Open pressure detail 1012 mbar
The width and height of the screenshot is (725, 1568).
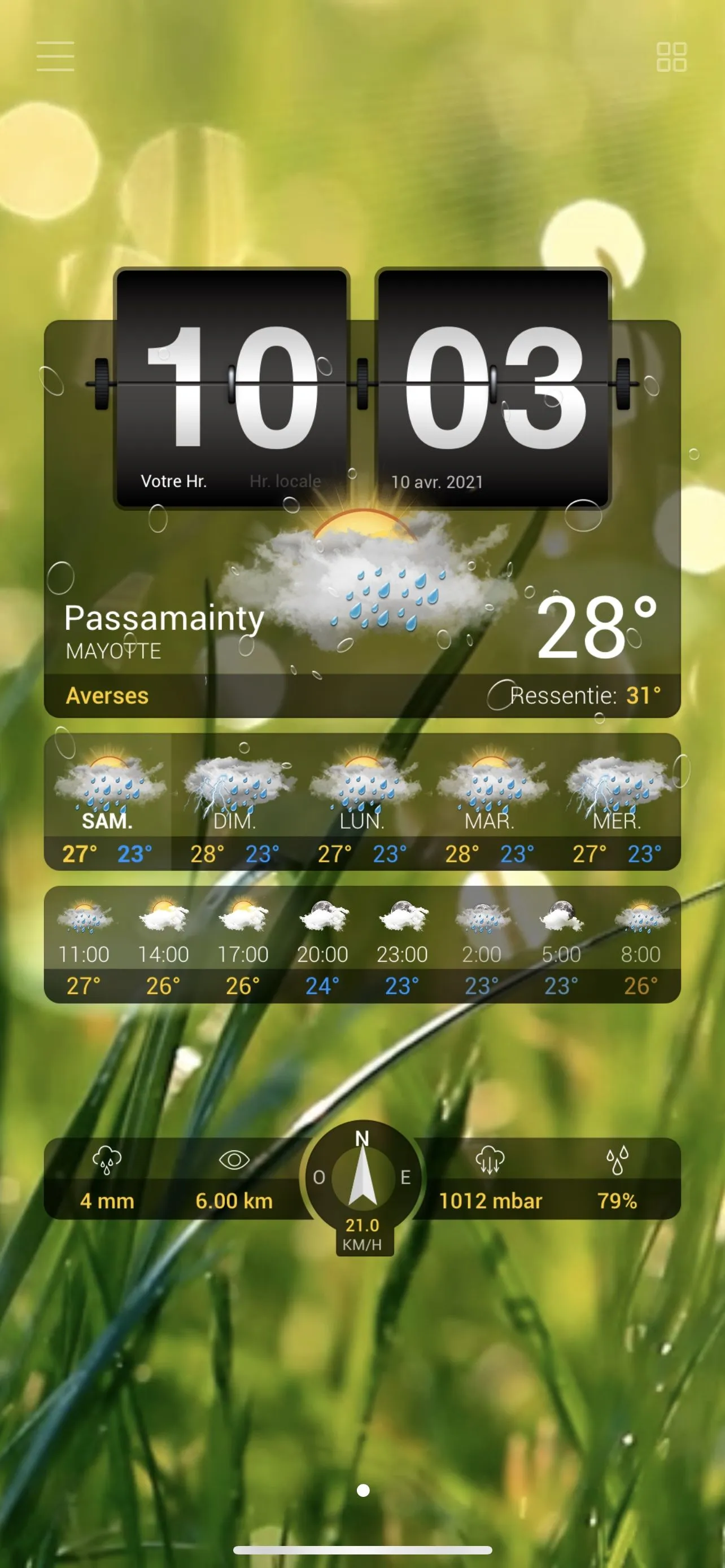pyautogui.click(x=490, y=1180)
